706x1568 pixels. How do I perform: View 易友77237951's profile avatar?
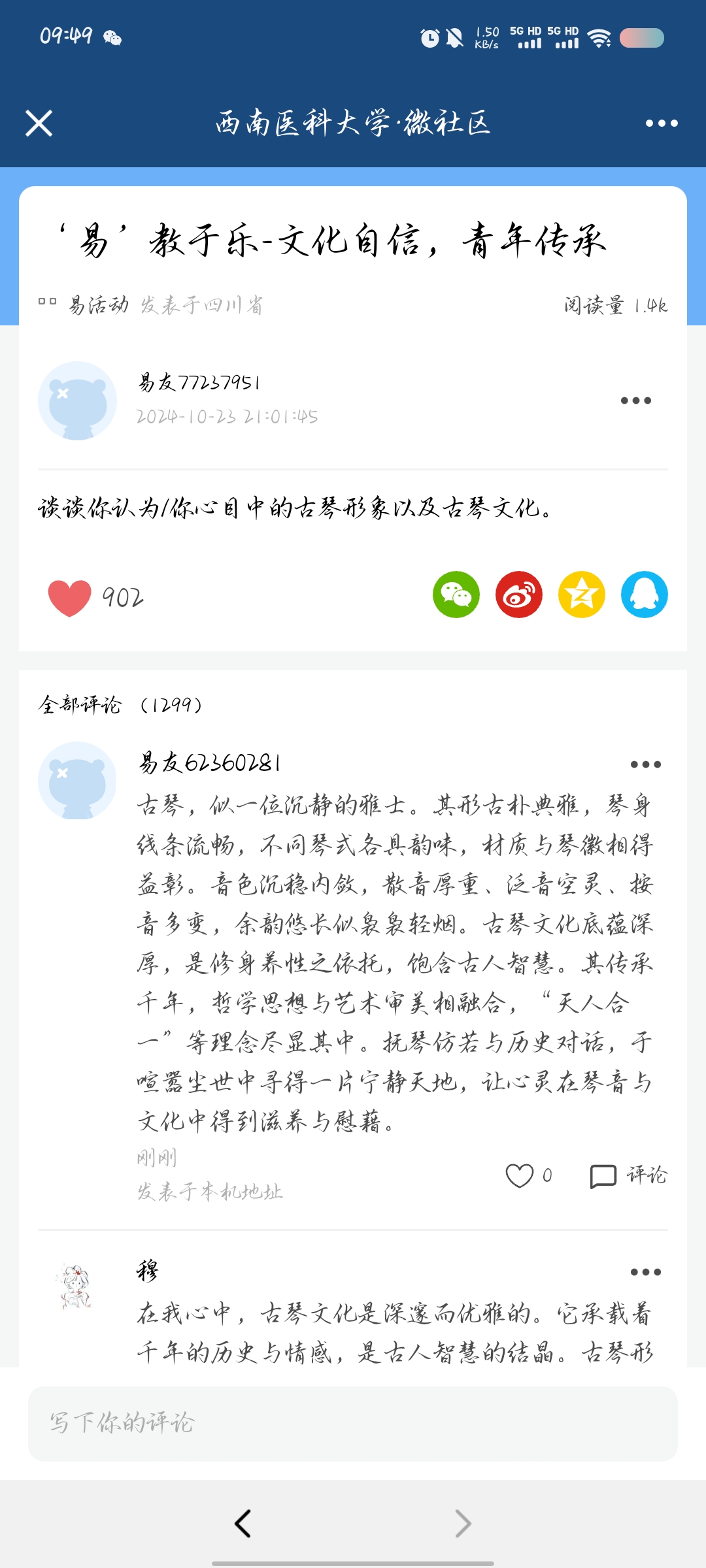click(77, 400)
